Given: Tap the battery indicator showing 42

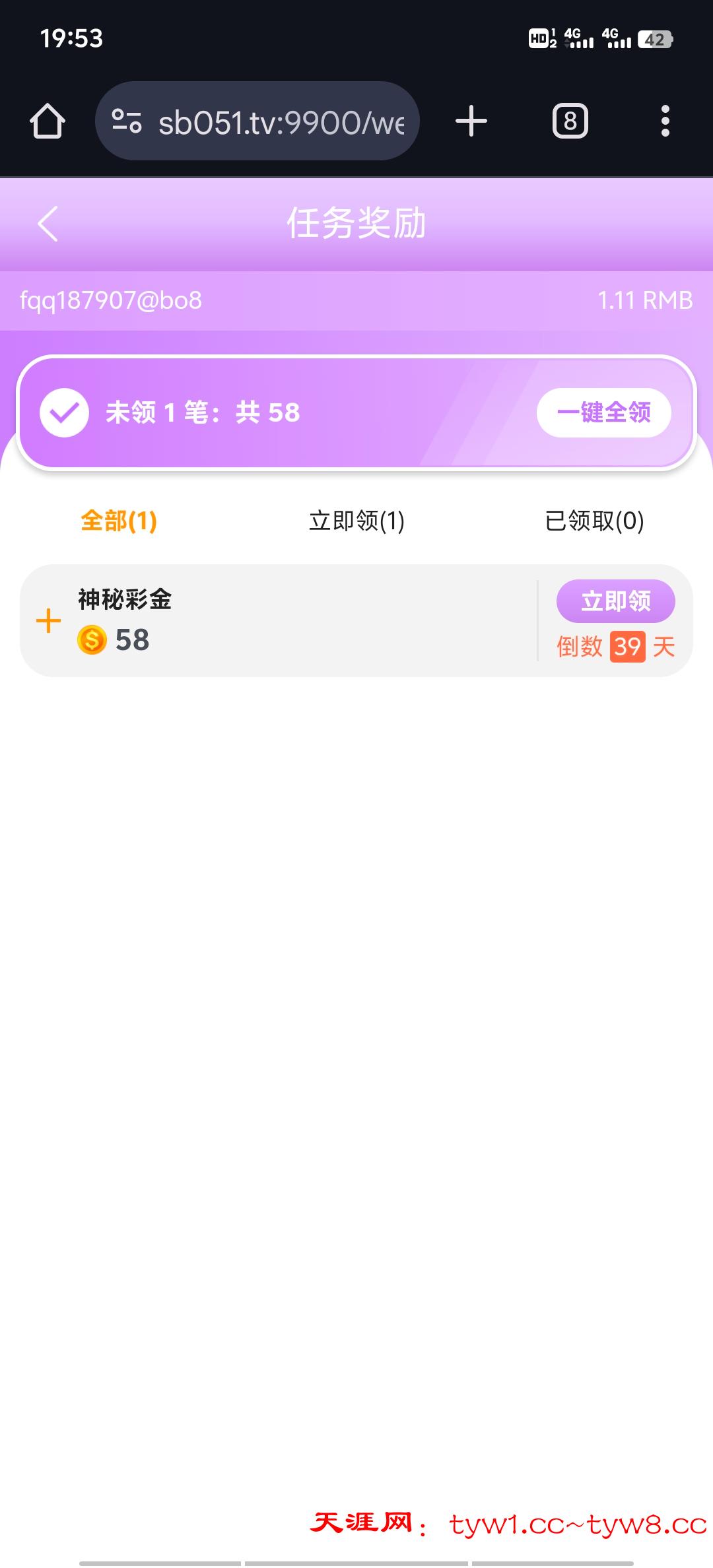Looking at the screenshot, I should pyautogui.click(x=655, y=41).
